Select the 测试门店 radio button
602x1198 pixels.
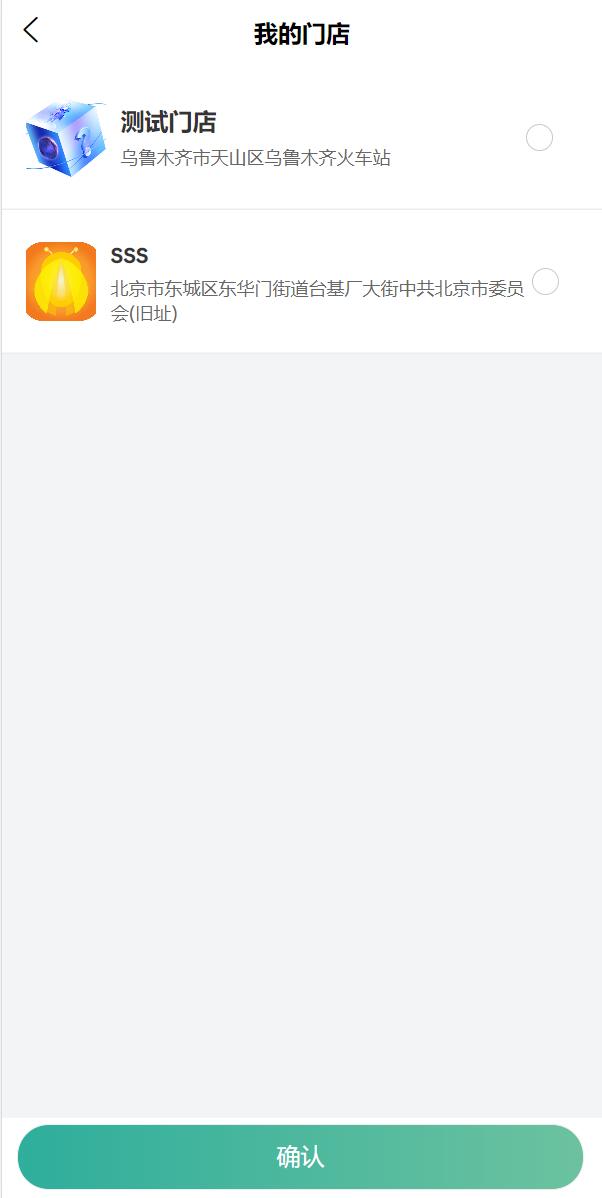pyautogui.click(x=539, y=138)
